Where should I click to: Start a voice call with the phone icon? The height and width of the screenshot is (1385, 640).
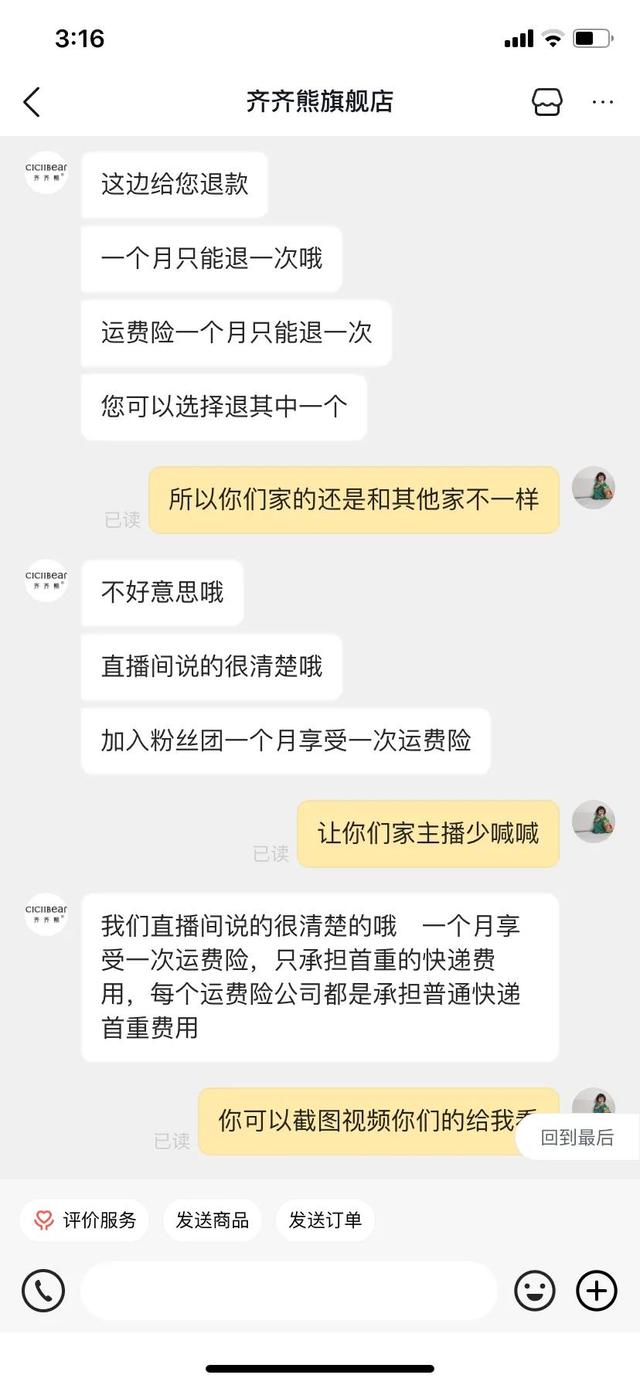click(43, 1291)
